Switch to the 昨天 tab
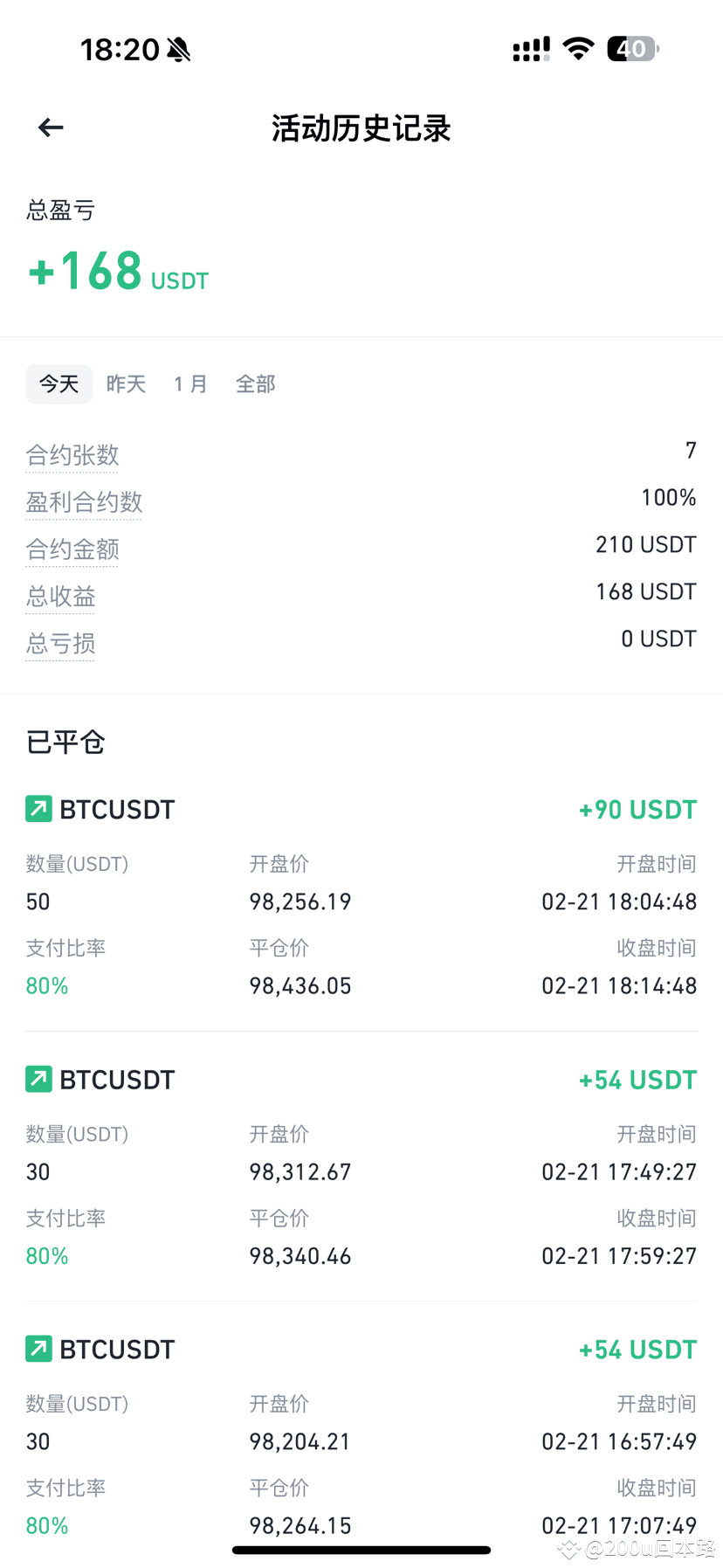This screenshot has height=1568, width=723. 126,384
